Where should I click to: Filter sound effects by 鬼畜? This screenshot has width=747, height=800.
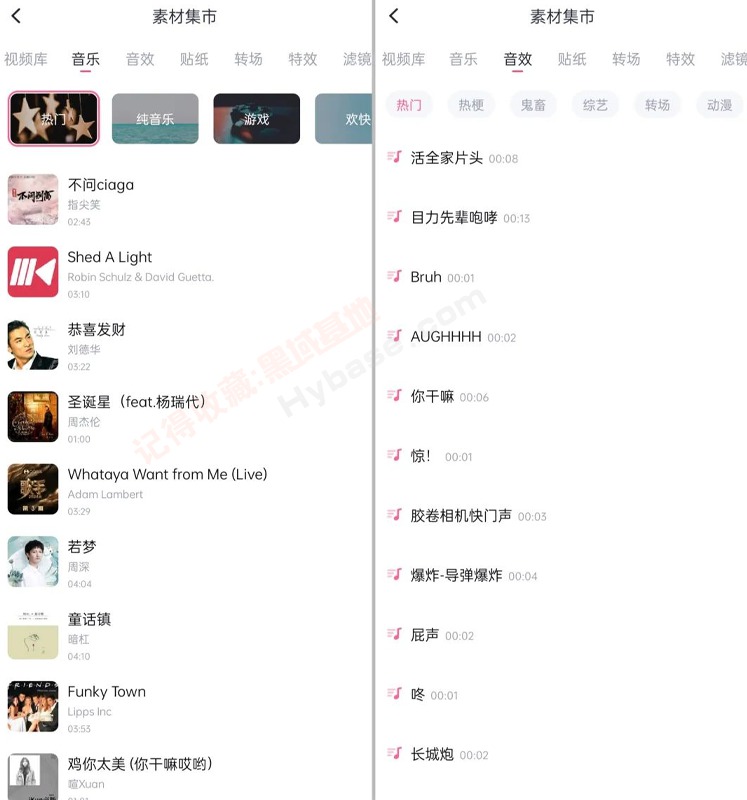[x=533, y=105]
